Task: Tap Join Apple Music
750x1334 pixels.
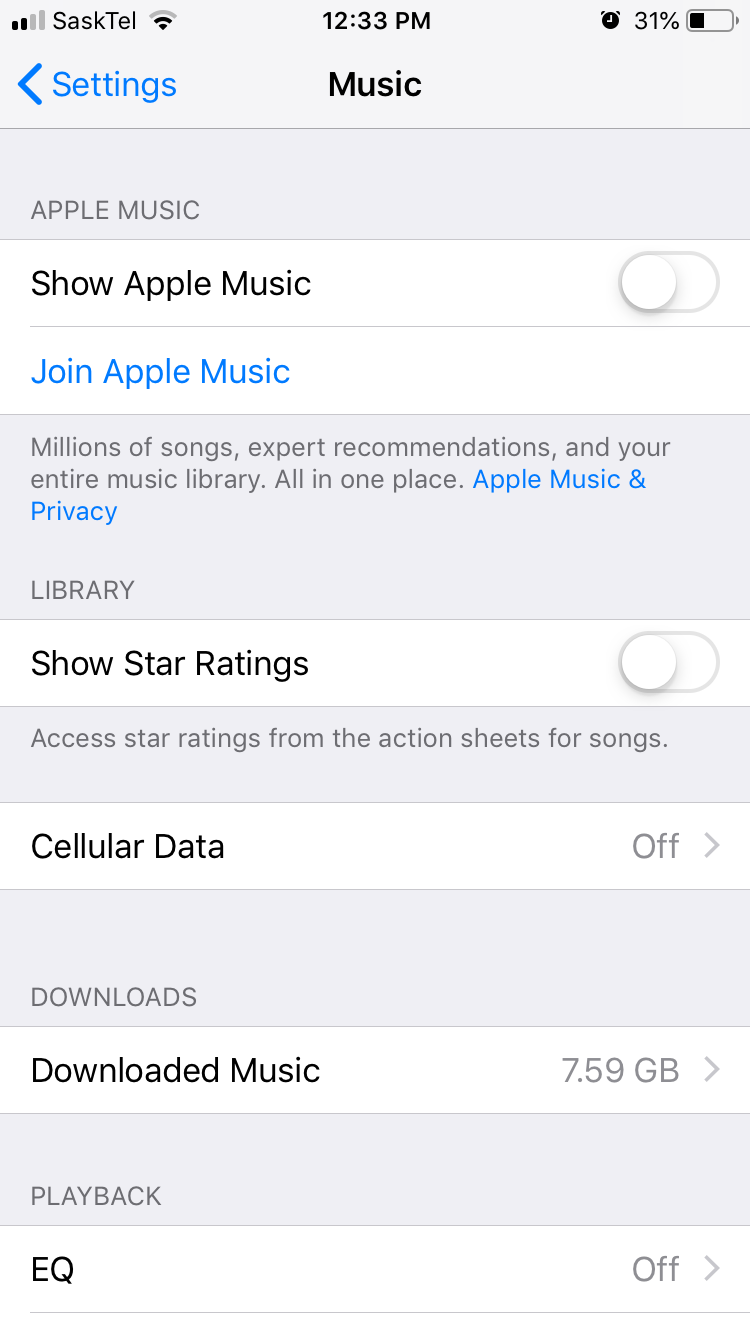Action: [160, 371]
